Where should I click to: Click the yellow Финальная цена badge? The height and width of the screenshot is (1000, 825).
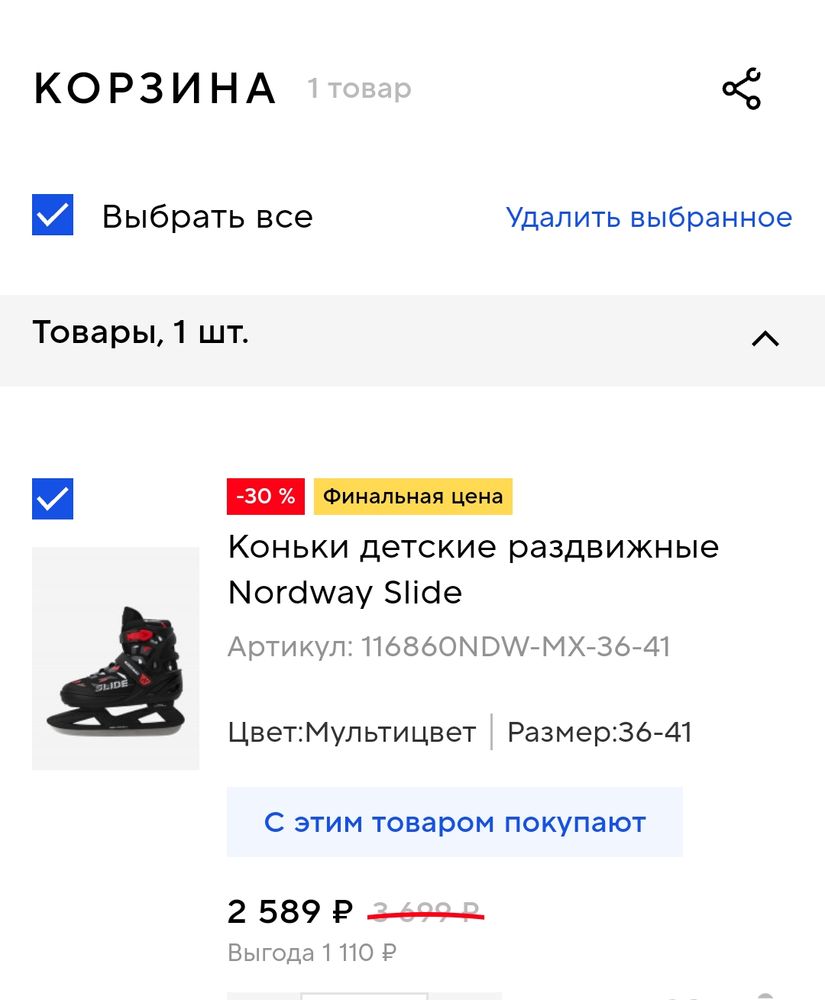tap(414, 496)
